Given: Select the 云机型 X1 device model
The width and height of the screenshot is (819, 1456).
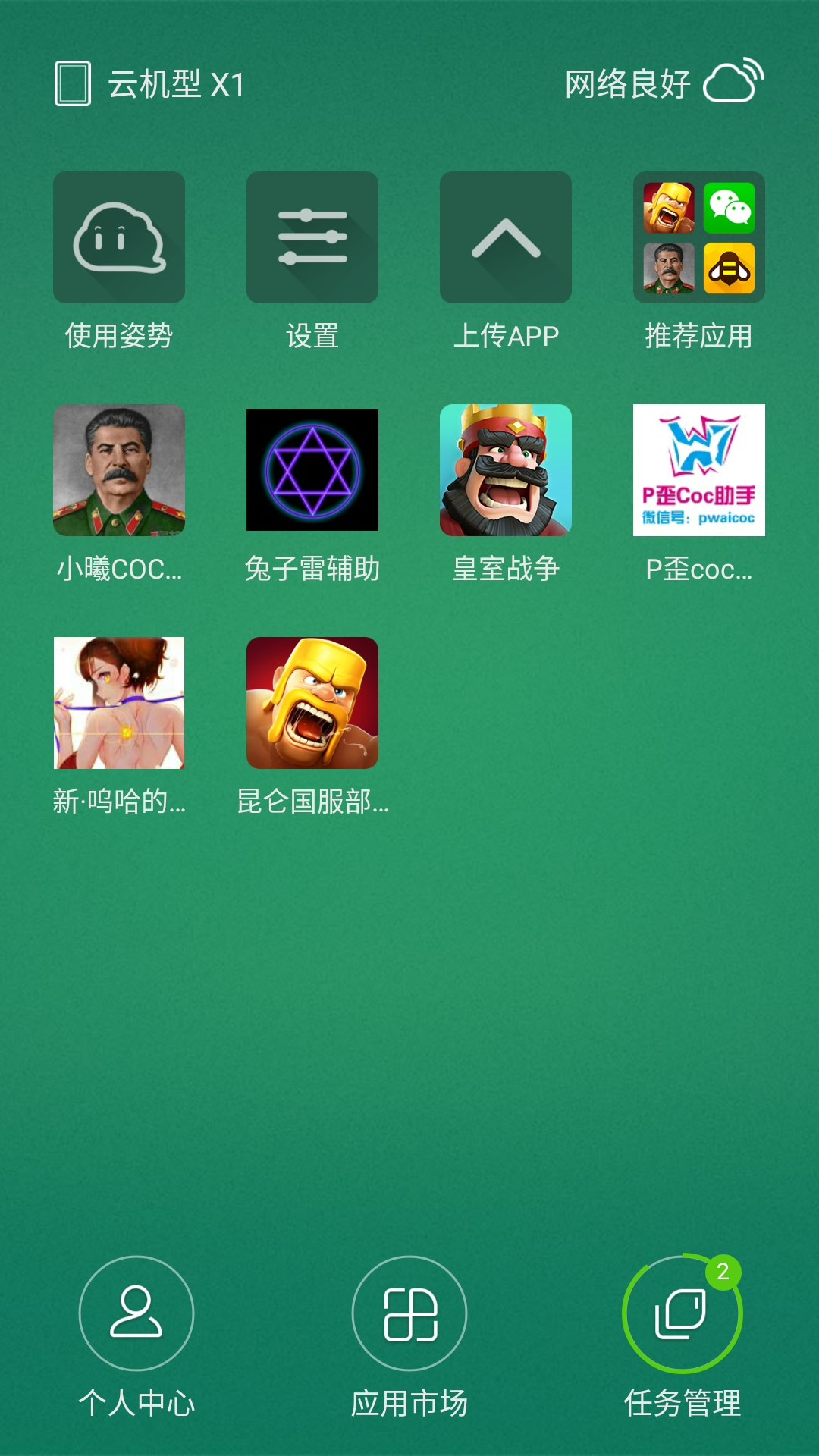Looking at the screenshot, I should tap(150, 83).
